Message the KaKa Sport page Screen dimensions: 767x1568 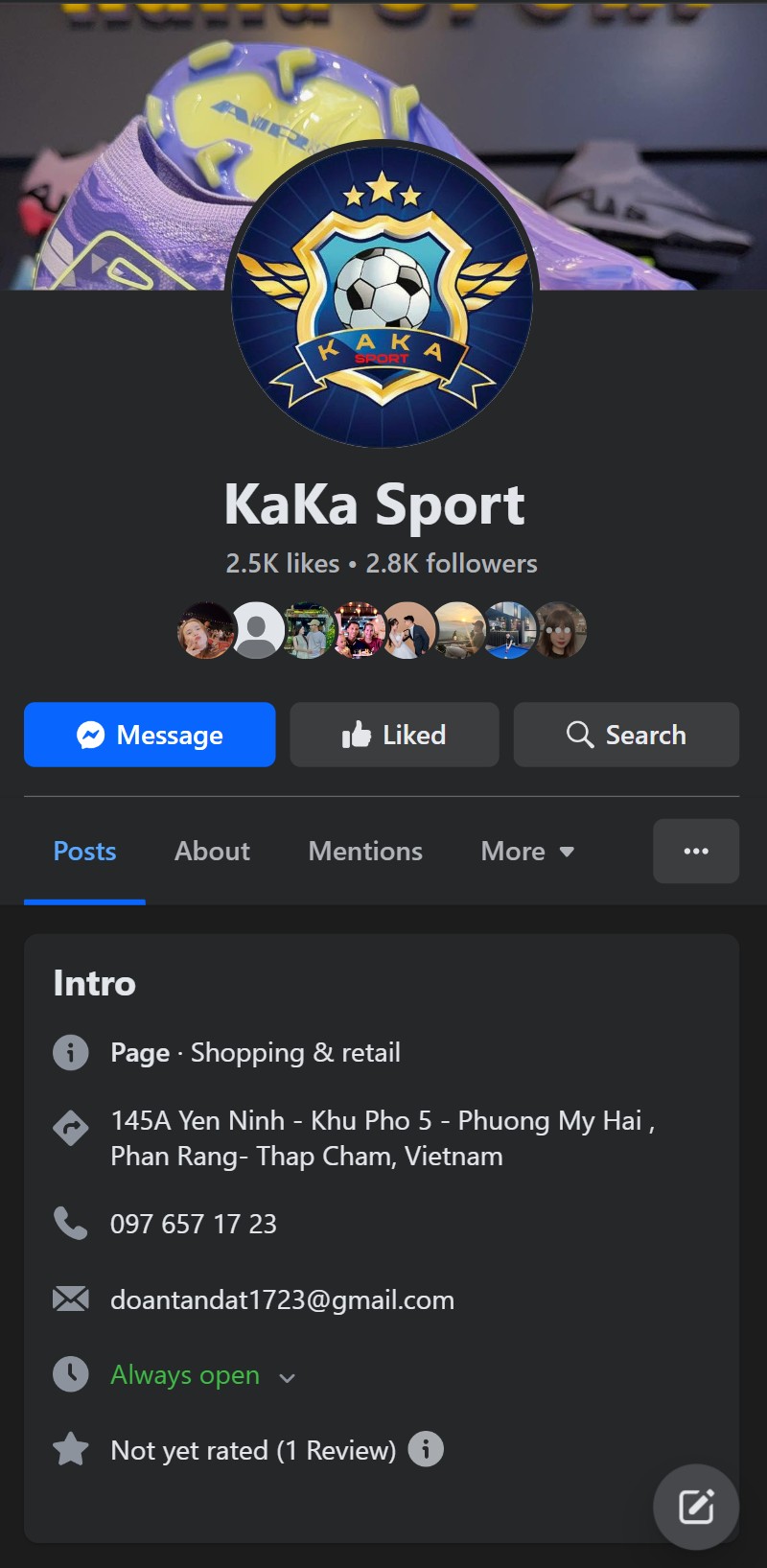[x=150, y=735]
